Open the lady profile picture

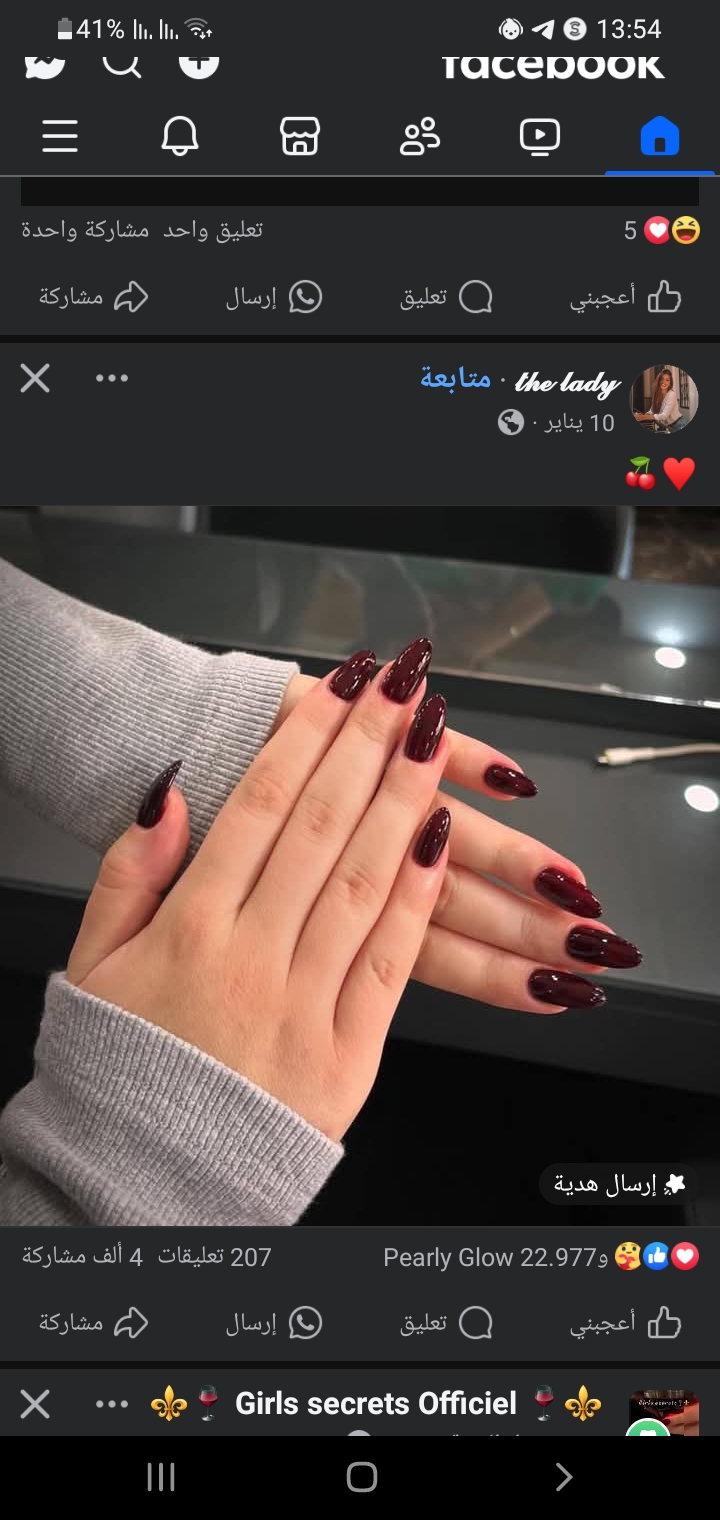coord(664,398)
